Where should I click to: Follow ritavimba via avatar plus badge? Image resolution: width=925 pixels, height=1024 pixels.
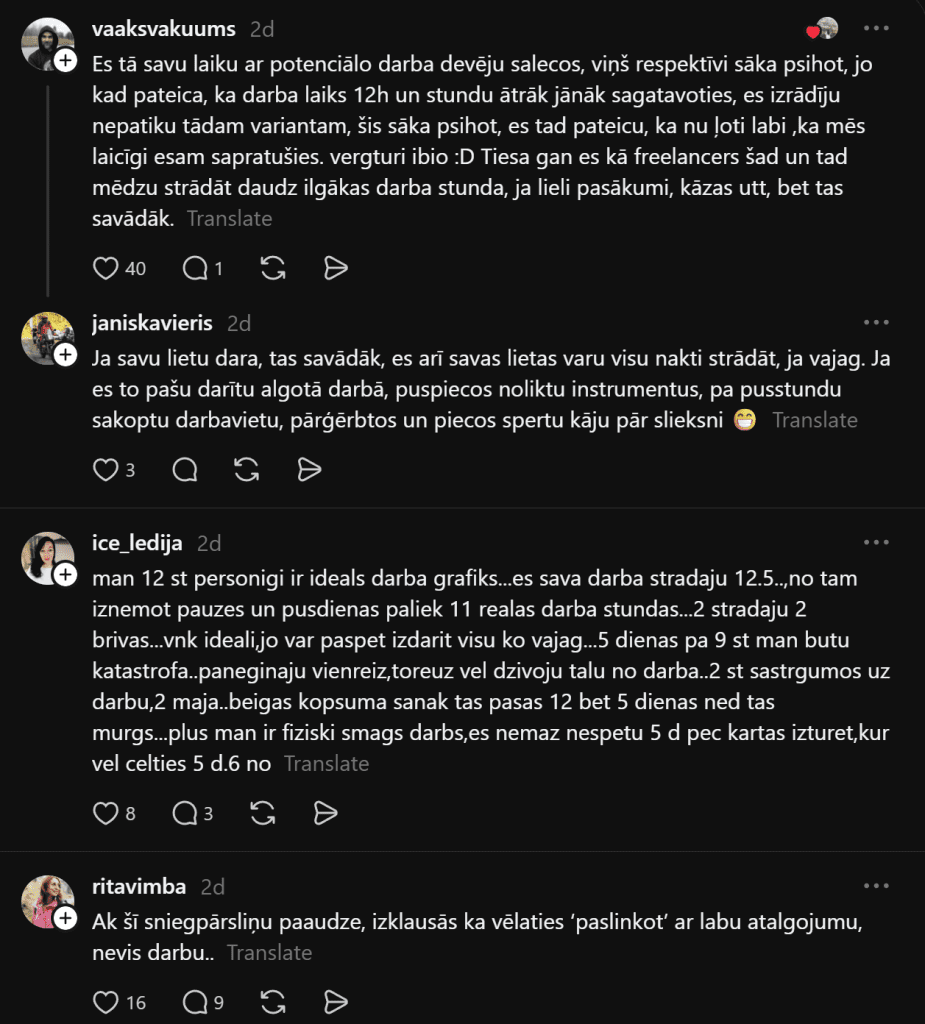click(x=65, y=918)
